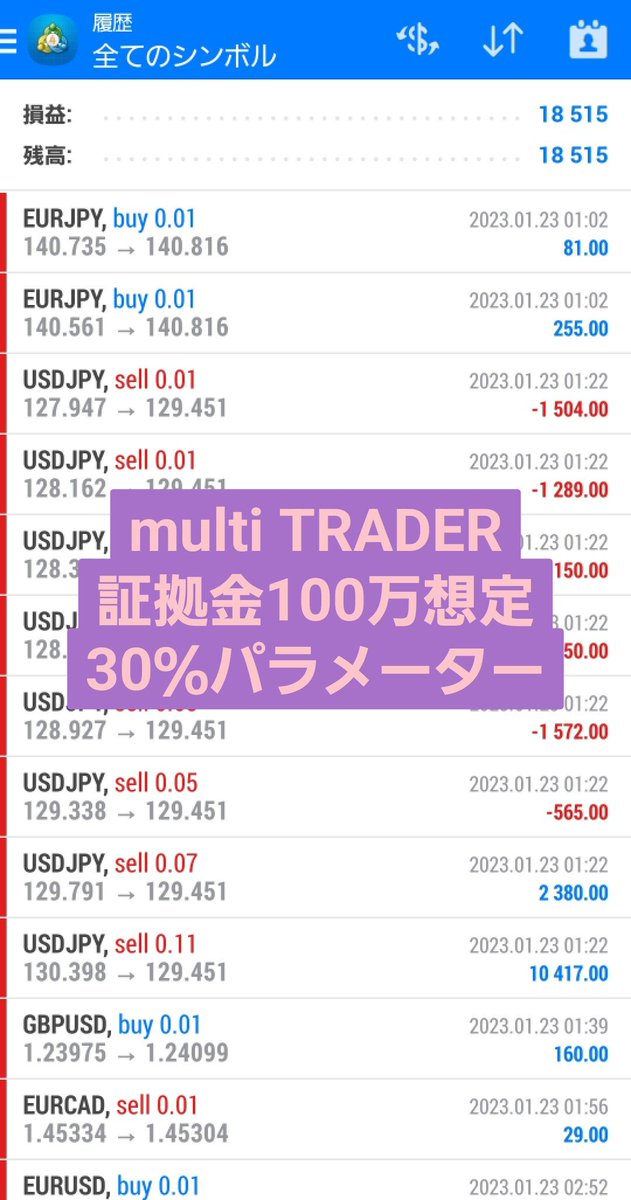The height and width of the screenshot is (1200, 631).
Task: Open the symbol filter icon
Action: (418, 40)
